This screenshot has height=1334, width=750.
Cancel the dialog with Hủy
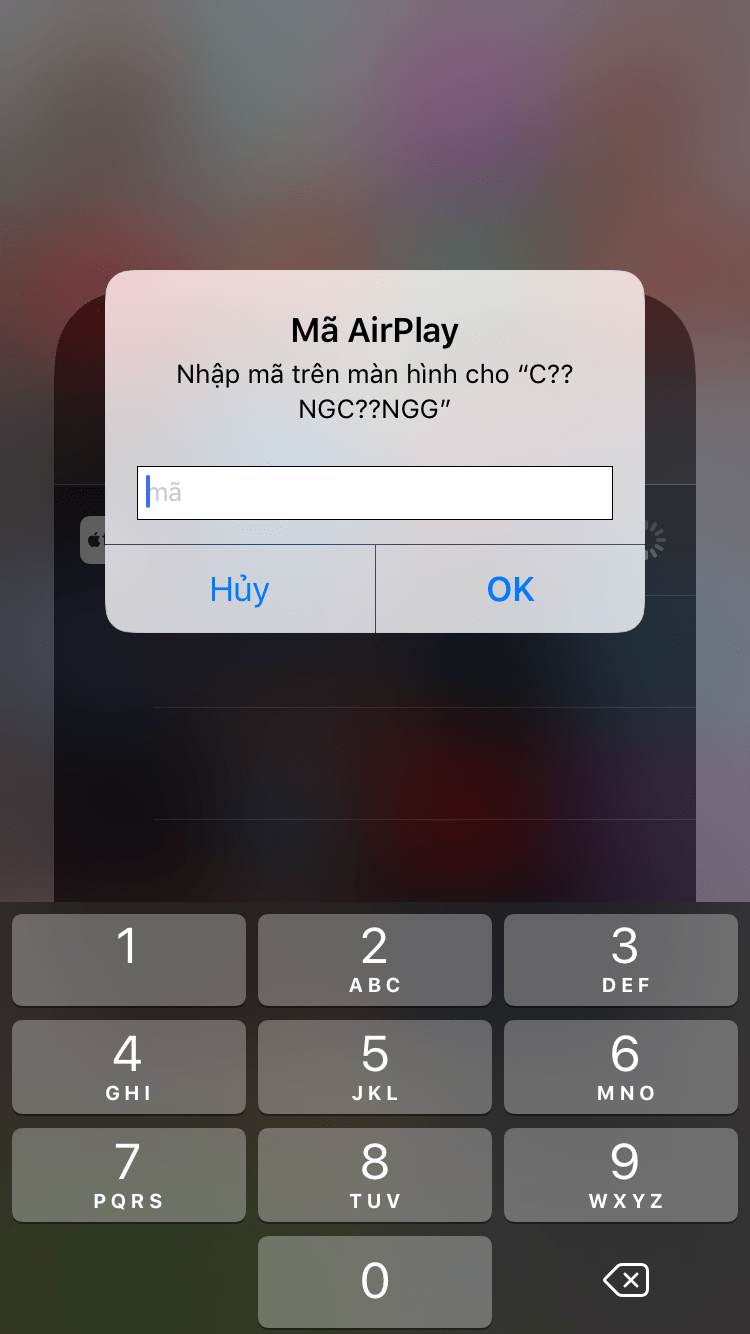pos(240,589)
